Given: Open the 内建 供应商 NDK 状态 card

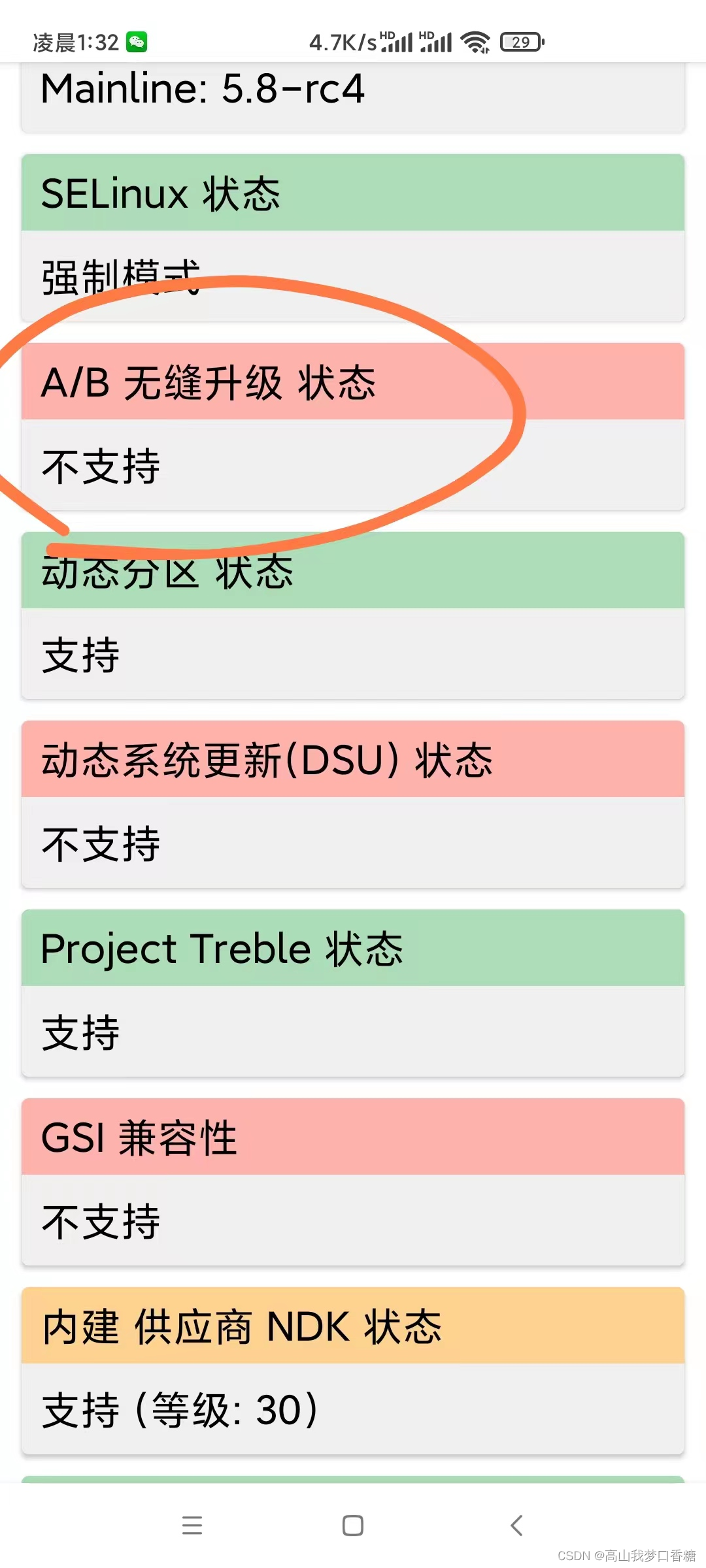Looking at the screenshot, I should click(353, 1371).
